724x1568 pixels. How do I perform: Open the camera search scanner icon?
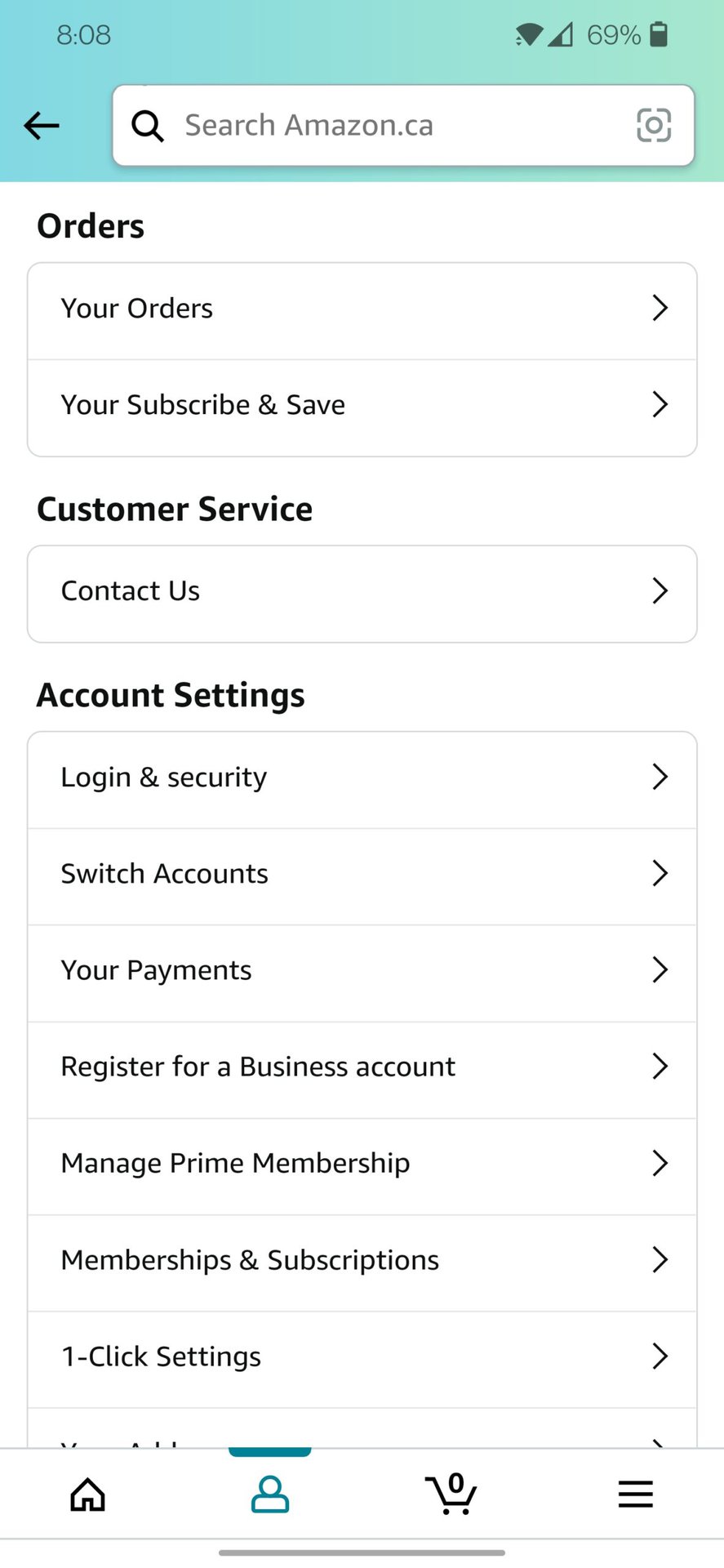pos(653,125)
